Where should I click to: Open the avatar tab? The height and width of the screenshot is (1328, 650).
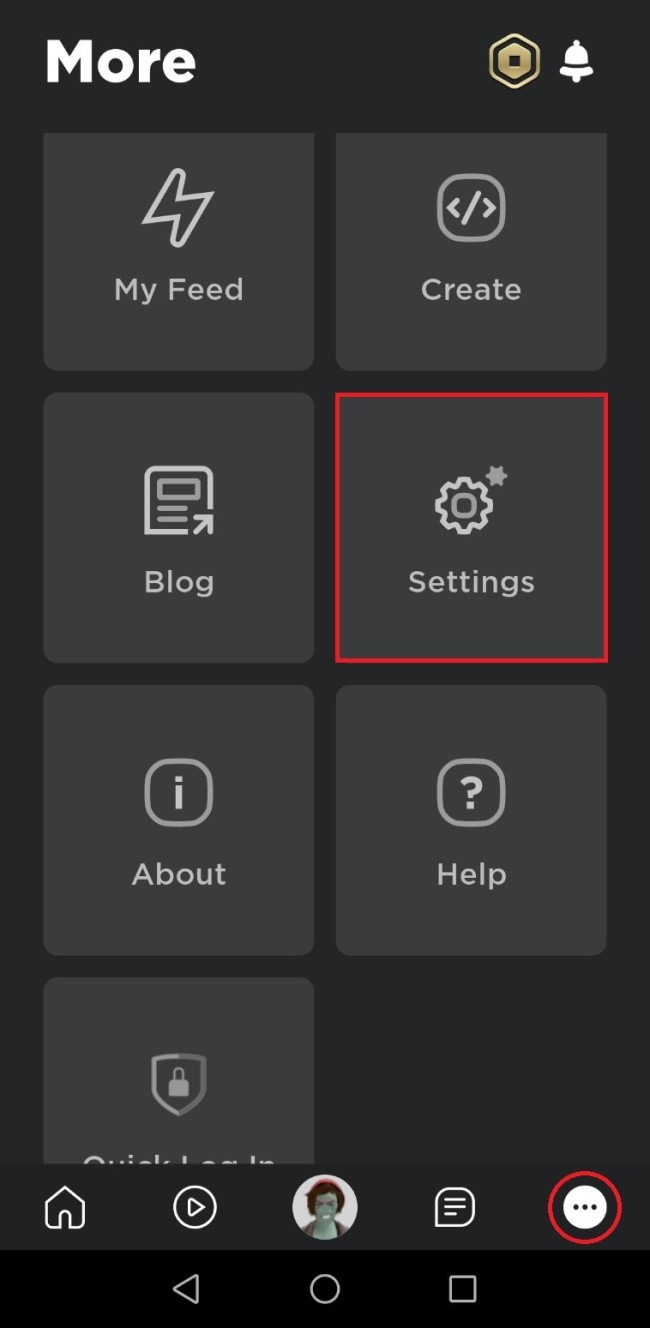tap(325, 1207)
